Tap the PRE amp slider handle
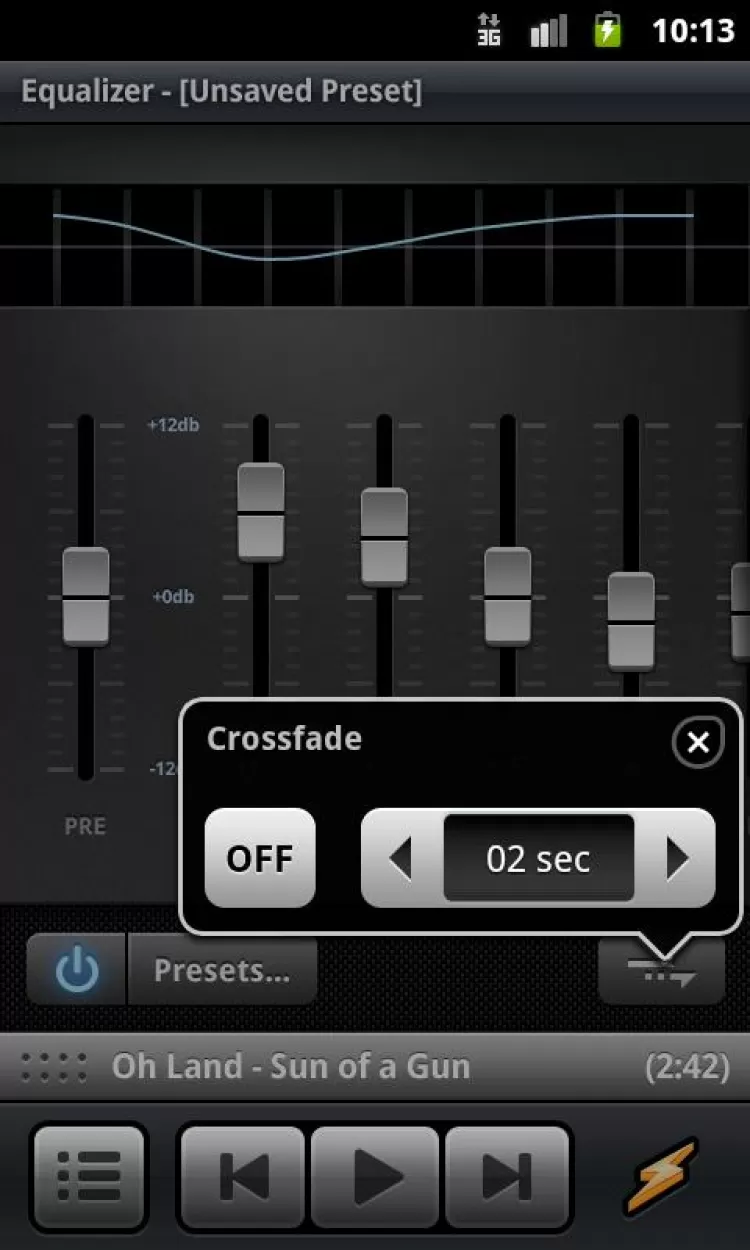 86,597
